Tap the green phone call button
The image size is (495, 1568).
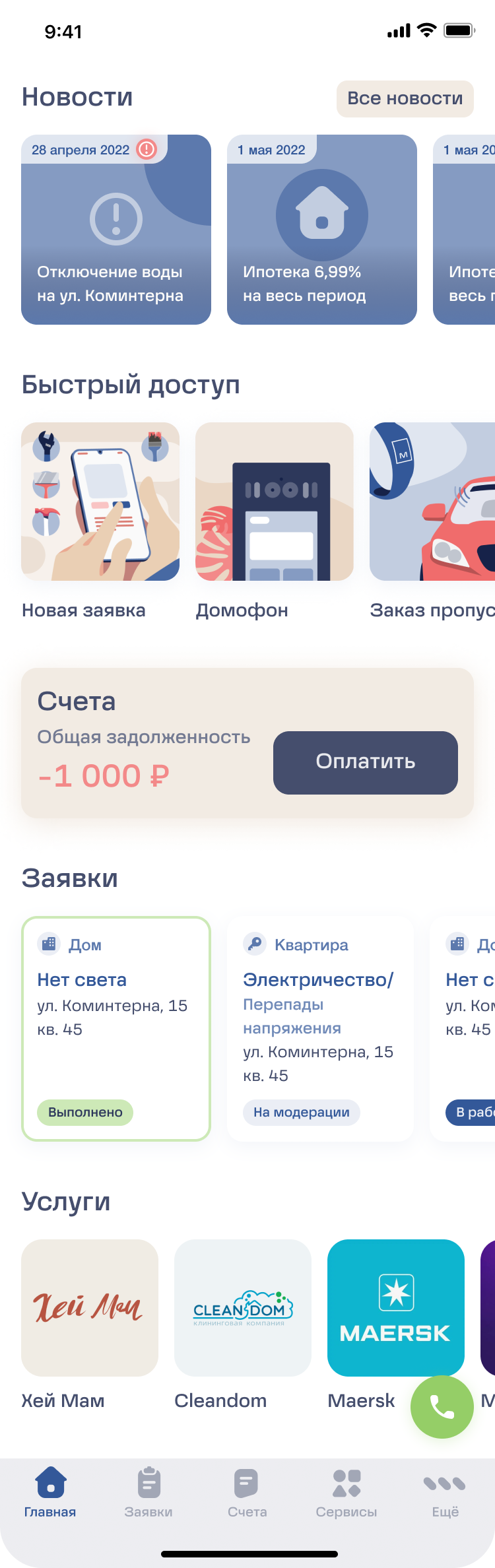(x=442, y=1407)
